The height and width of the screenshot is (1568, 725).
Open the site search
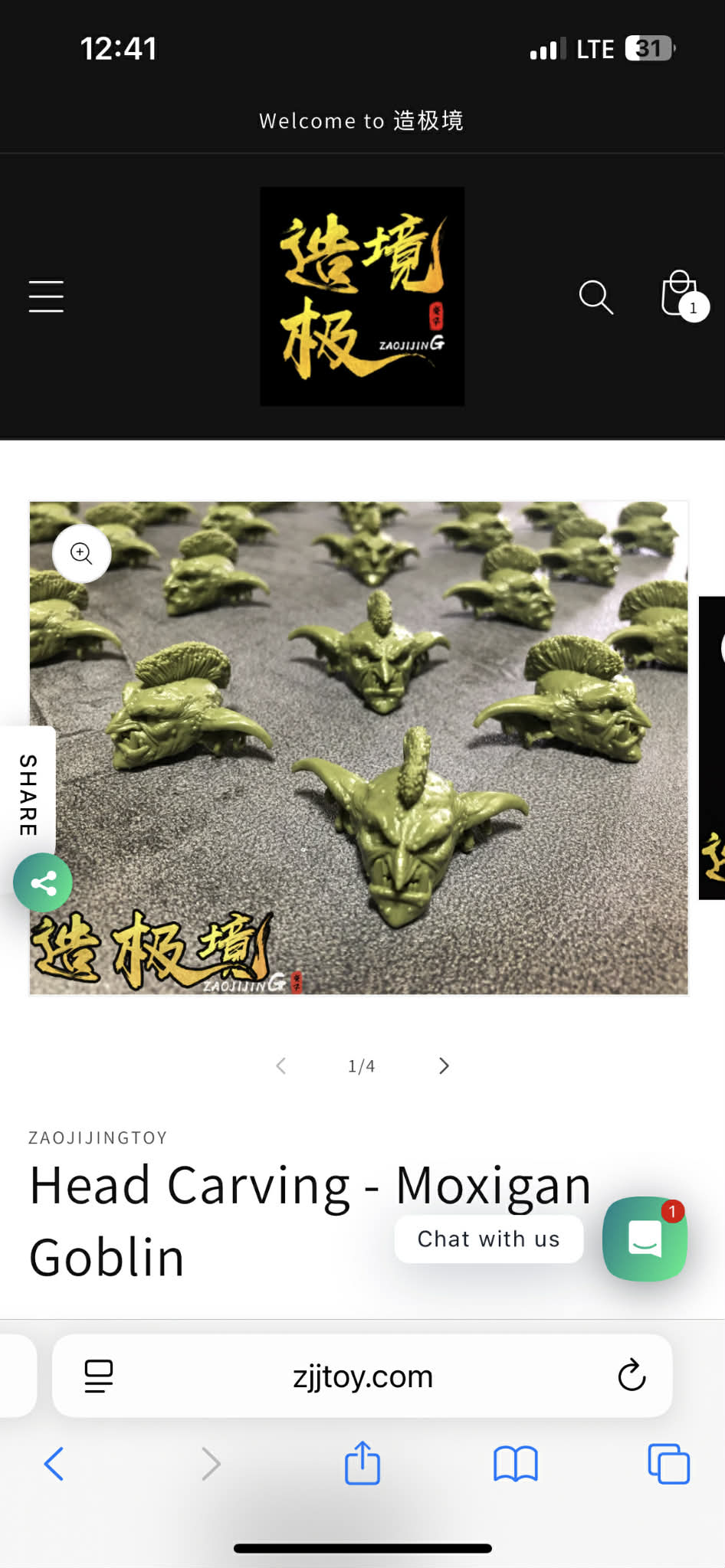point(595,297)
